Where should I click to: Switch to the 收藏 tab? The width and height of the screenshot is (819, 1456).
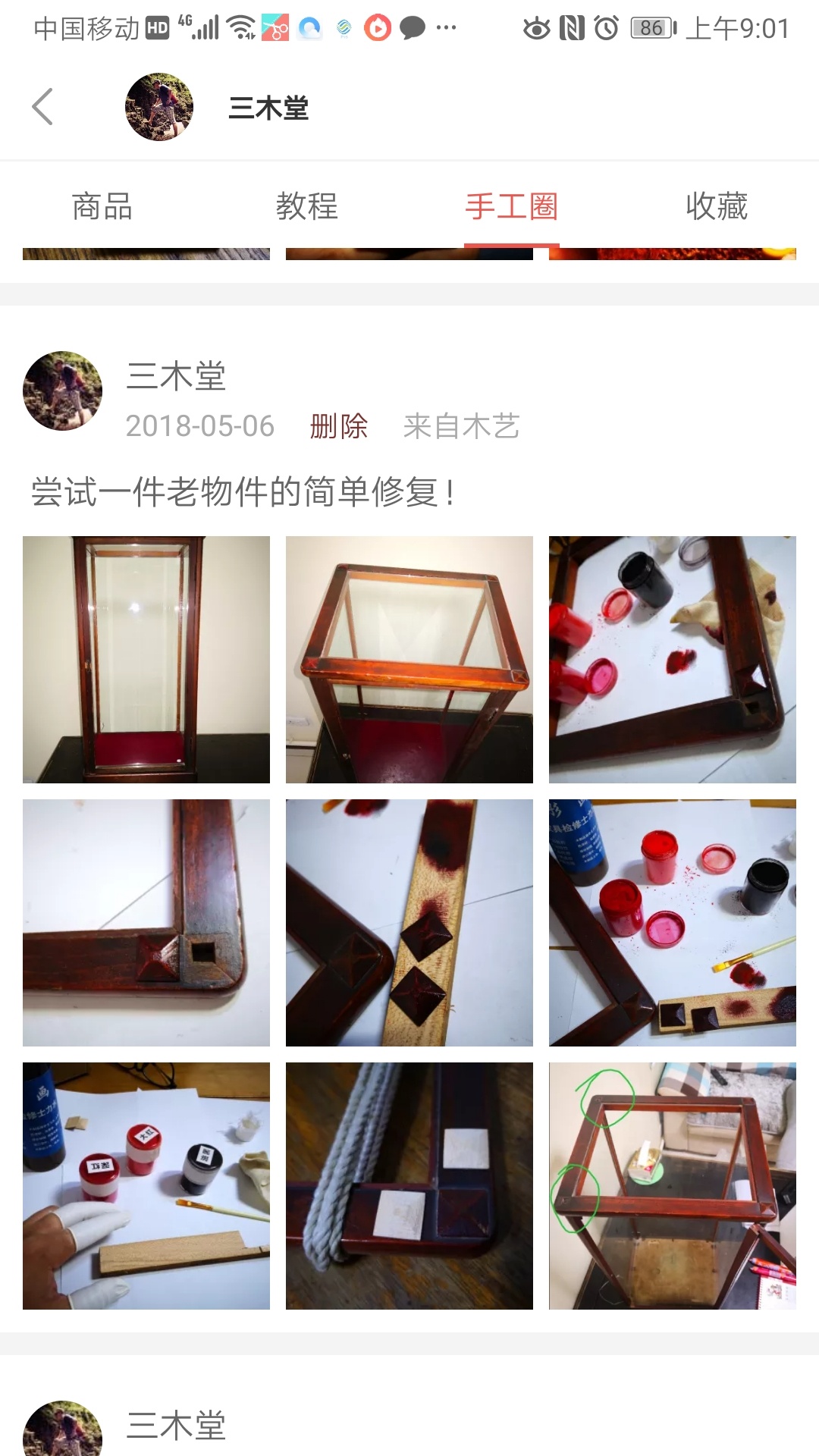click(x=717, y=206)
